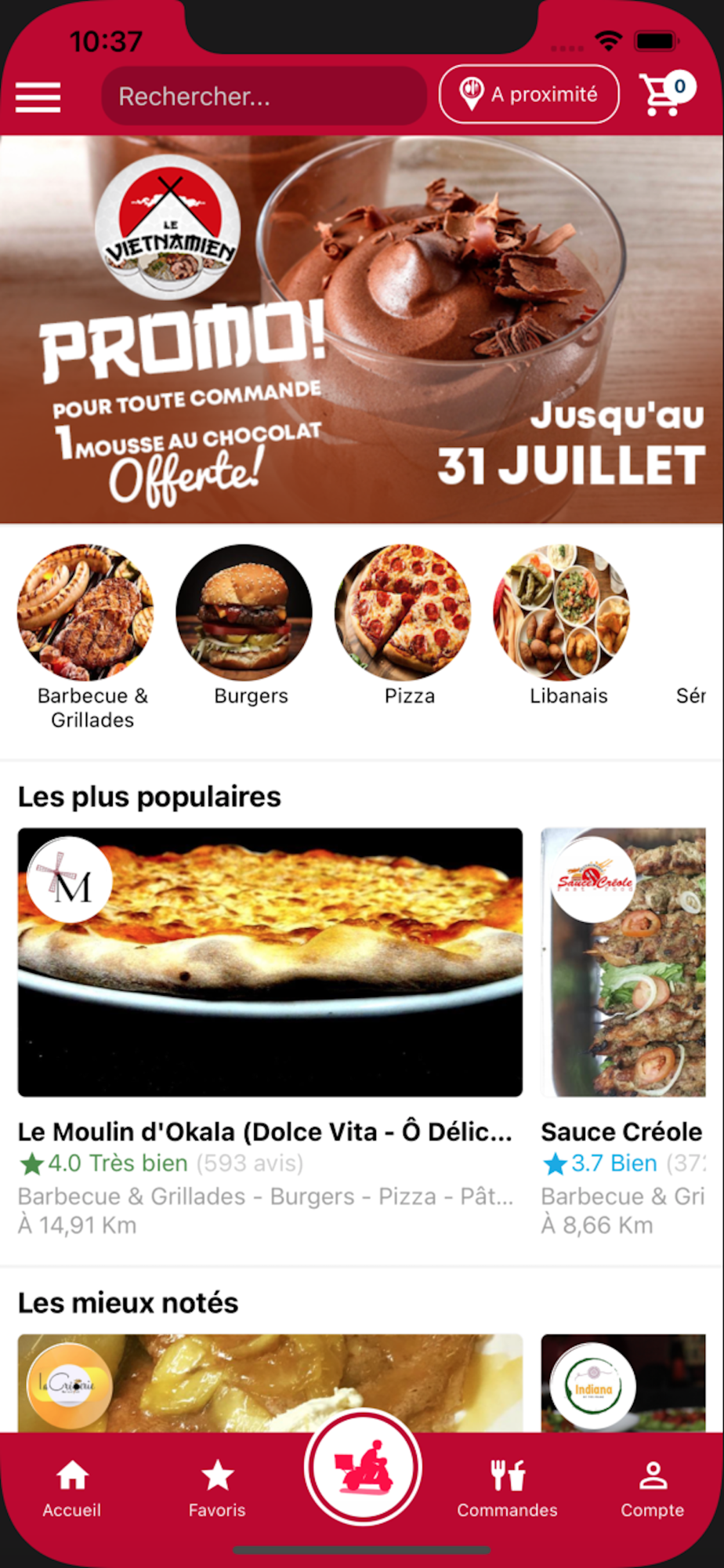Go to the Accueil tab
The width and height of the screenshot is (724, 1568).
(x=72, y=1489)
